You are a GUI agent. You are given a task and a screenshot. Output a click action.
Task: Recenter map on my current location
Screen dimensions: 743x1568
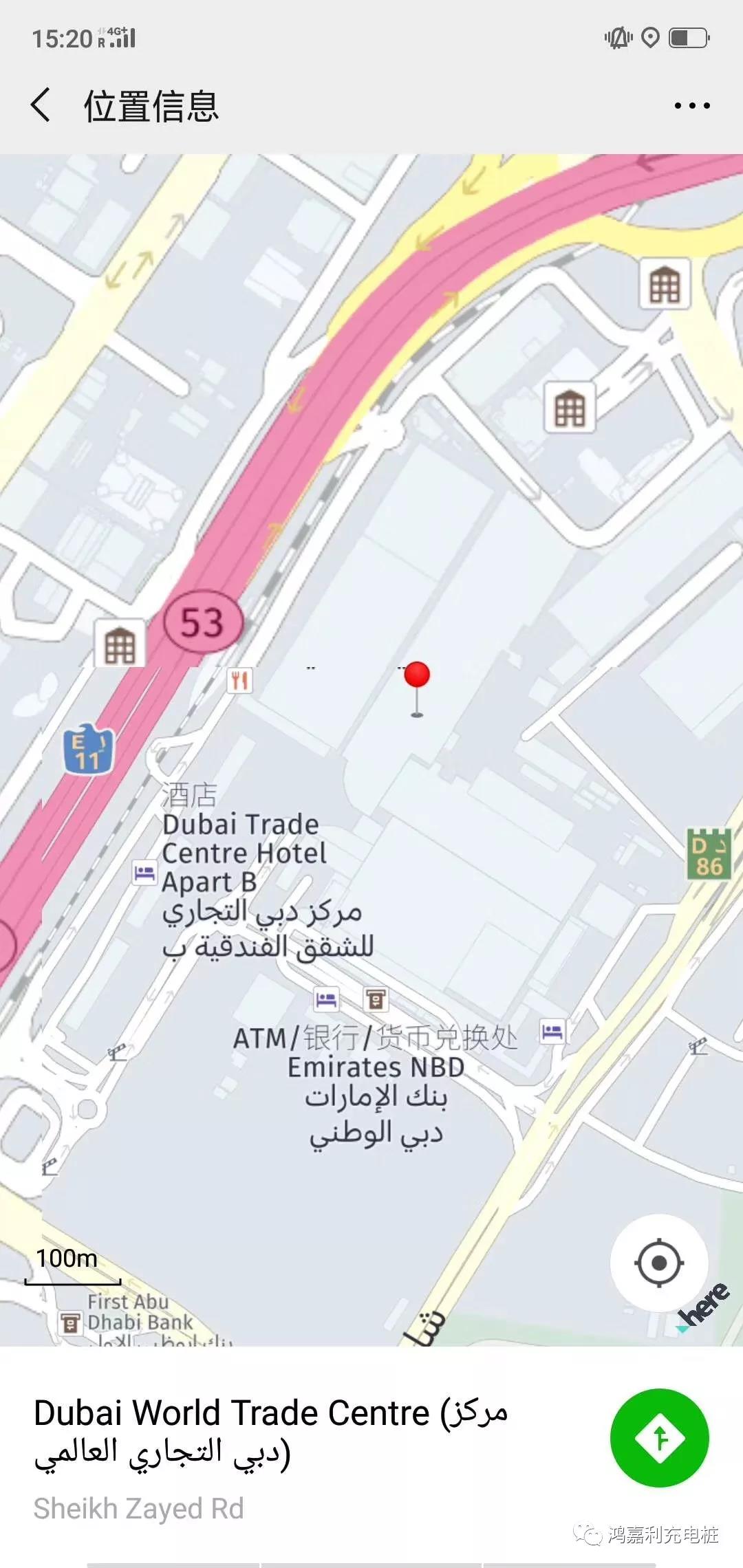(658, 1263)
